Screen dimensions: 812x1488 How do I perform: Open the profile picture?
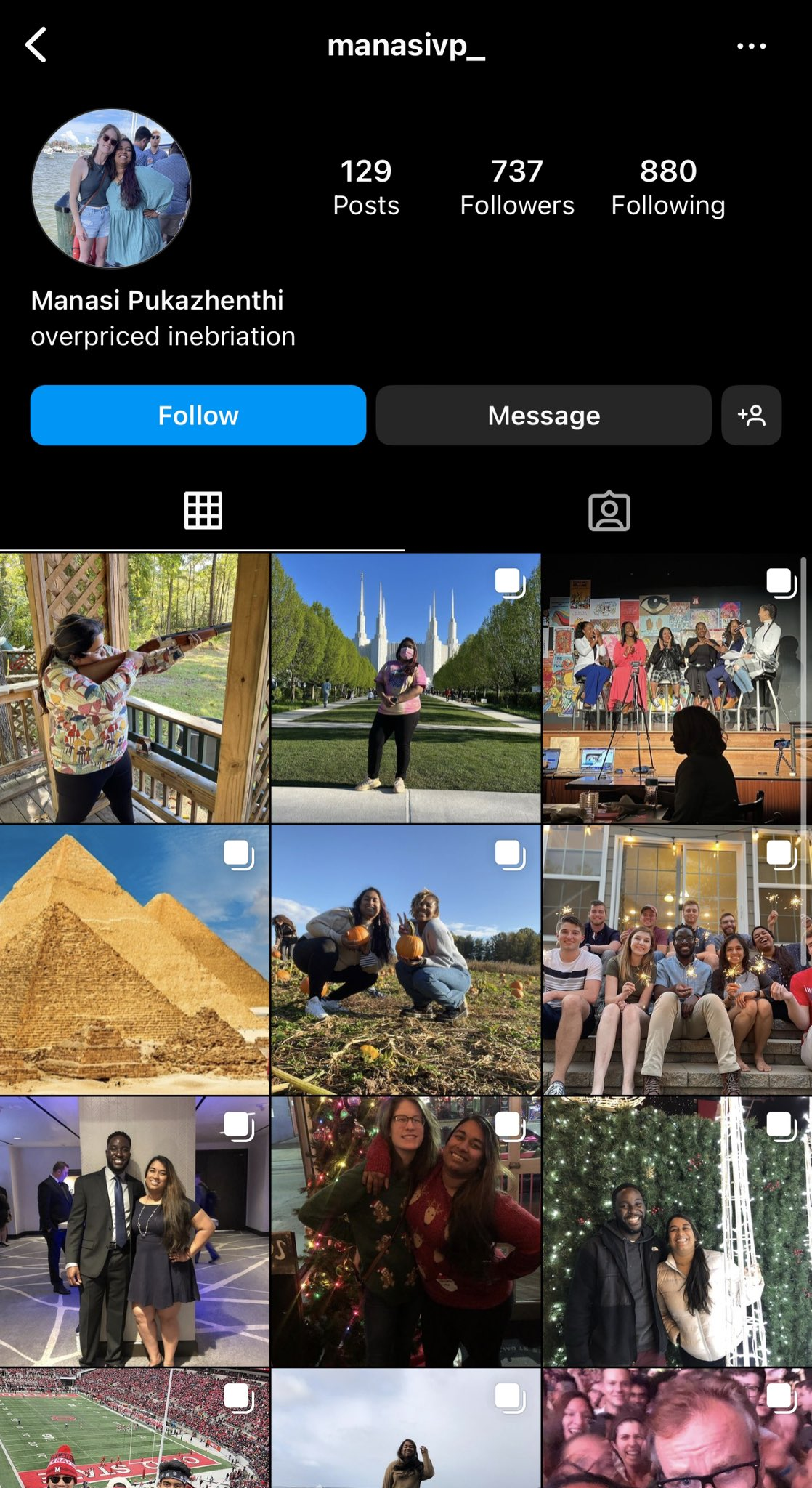pyautogui.click(x=111, y=188)
